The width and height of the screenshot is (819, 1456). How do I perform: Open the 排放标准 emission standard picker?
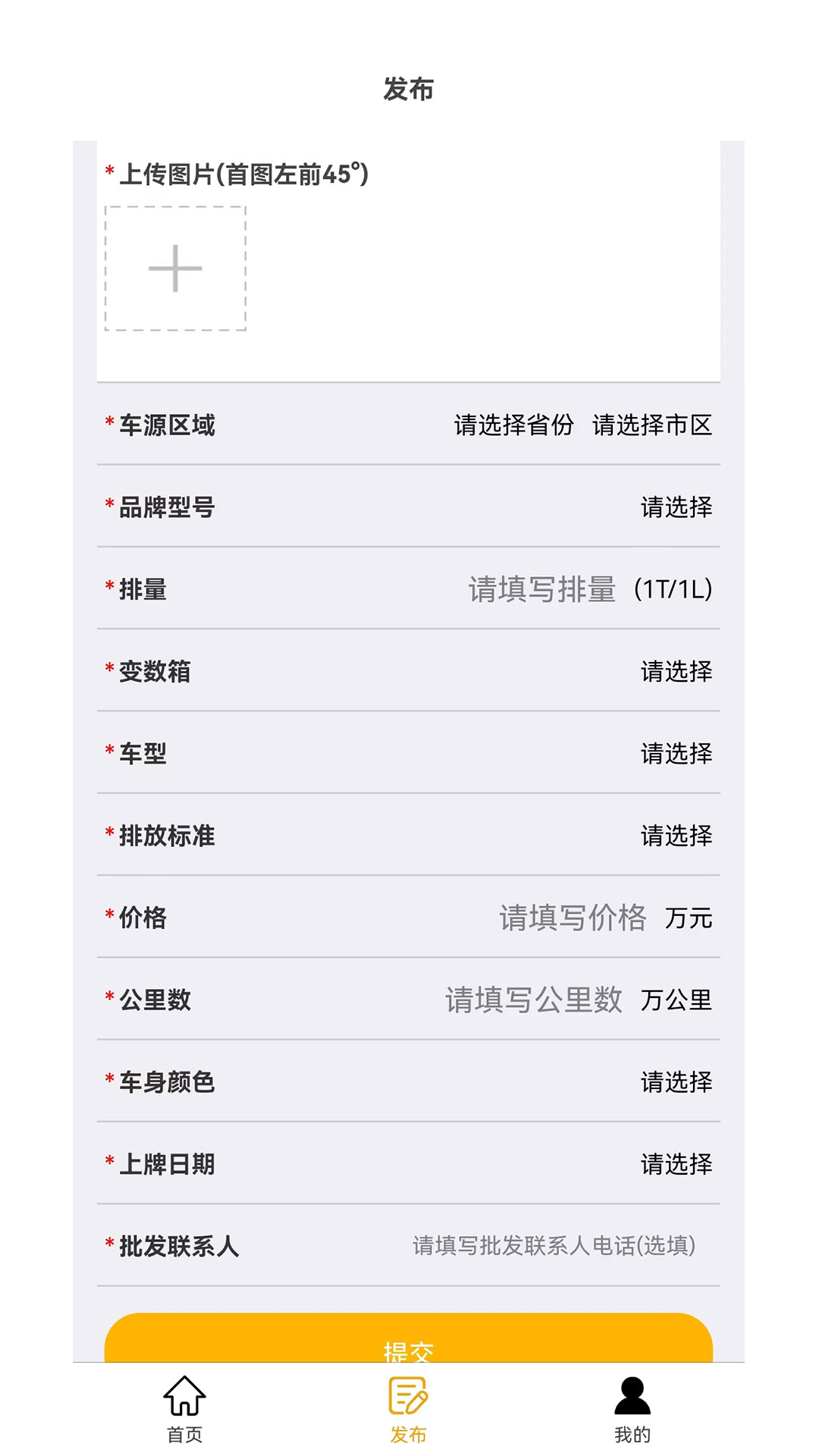(x=677, y=836)
